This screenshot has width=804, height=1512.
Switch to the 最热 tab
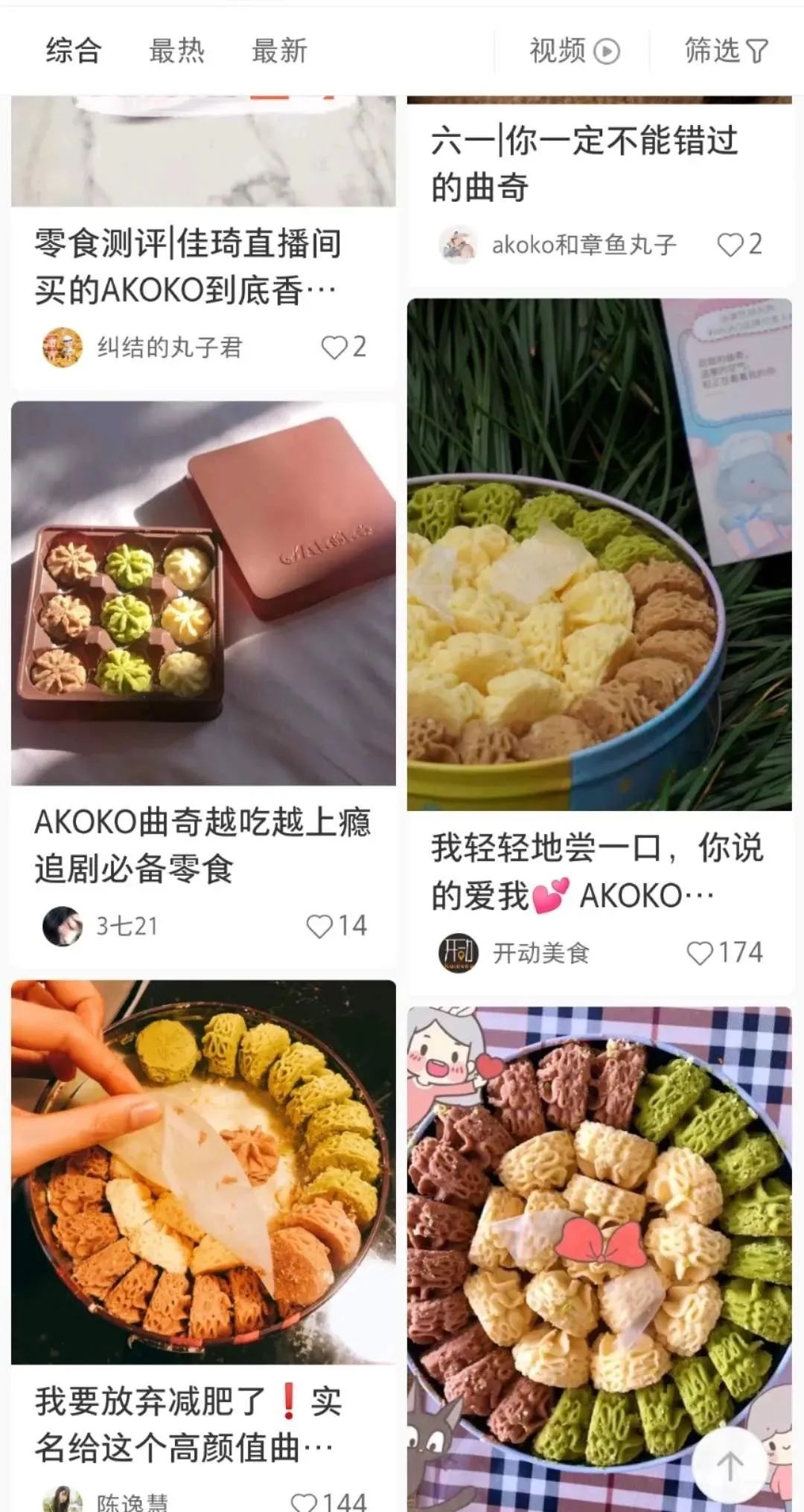(x=176, y=52)
